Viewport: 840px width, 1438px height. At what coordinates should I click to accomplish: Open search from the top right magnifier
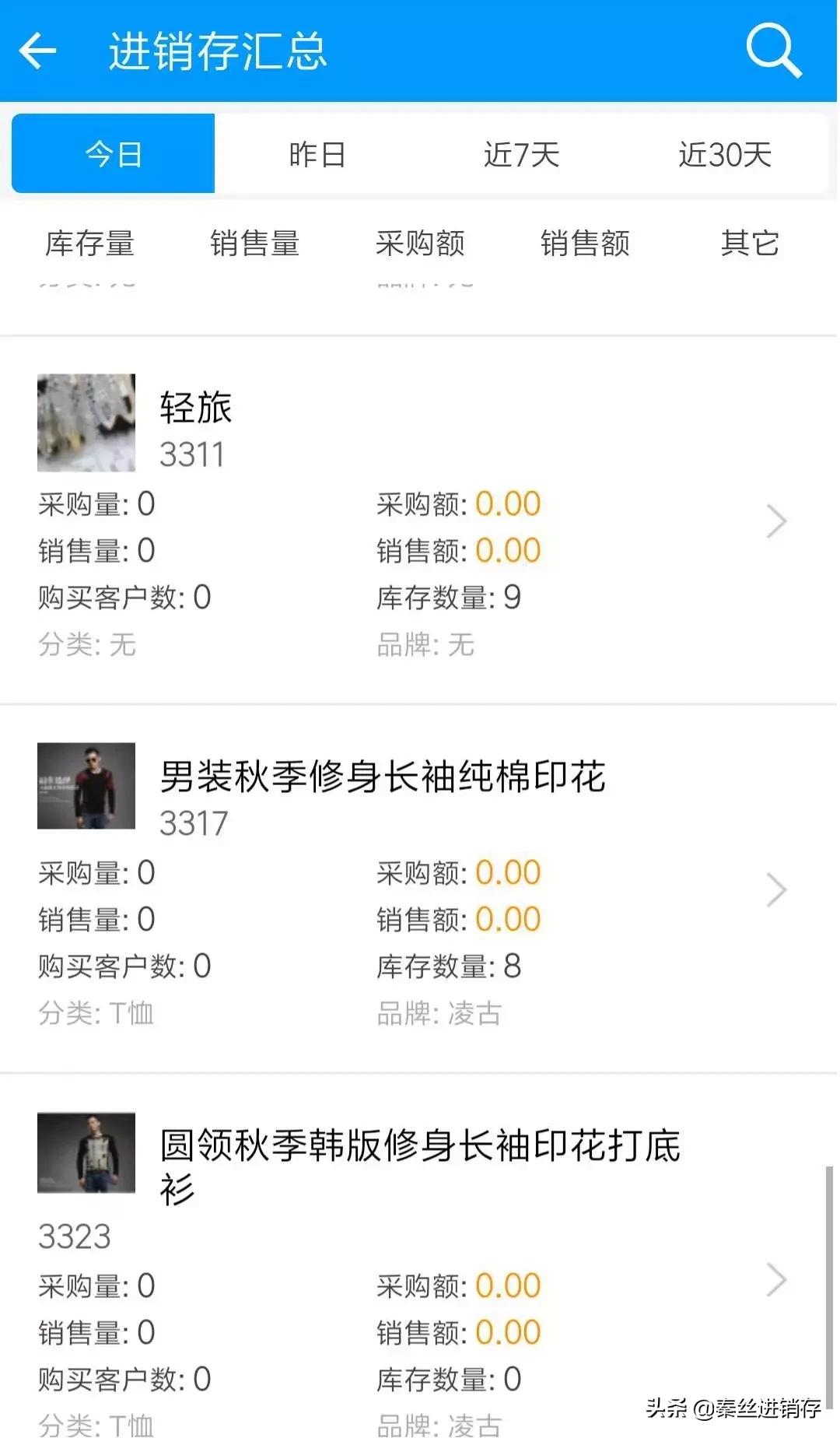(x=774, y=51)
